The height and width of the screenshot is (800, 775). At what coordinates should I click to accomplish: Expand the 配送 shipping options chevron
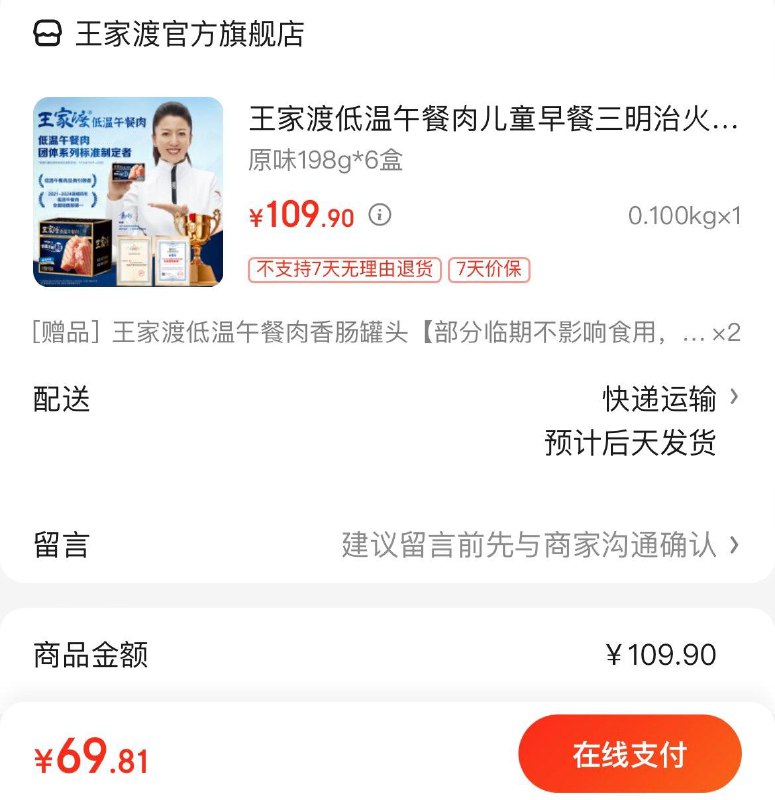(733, 397)
